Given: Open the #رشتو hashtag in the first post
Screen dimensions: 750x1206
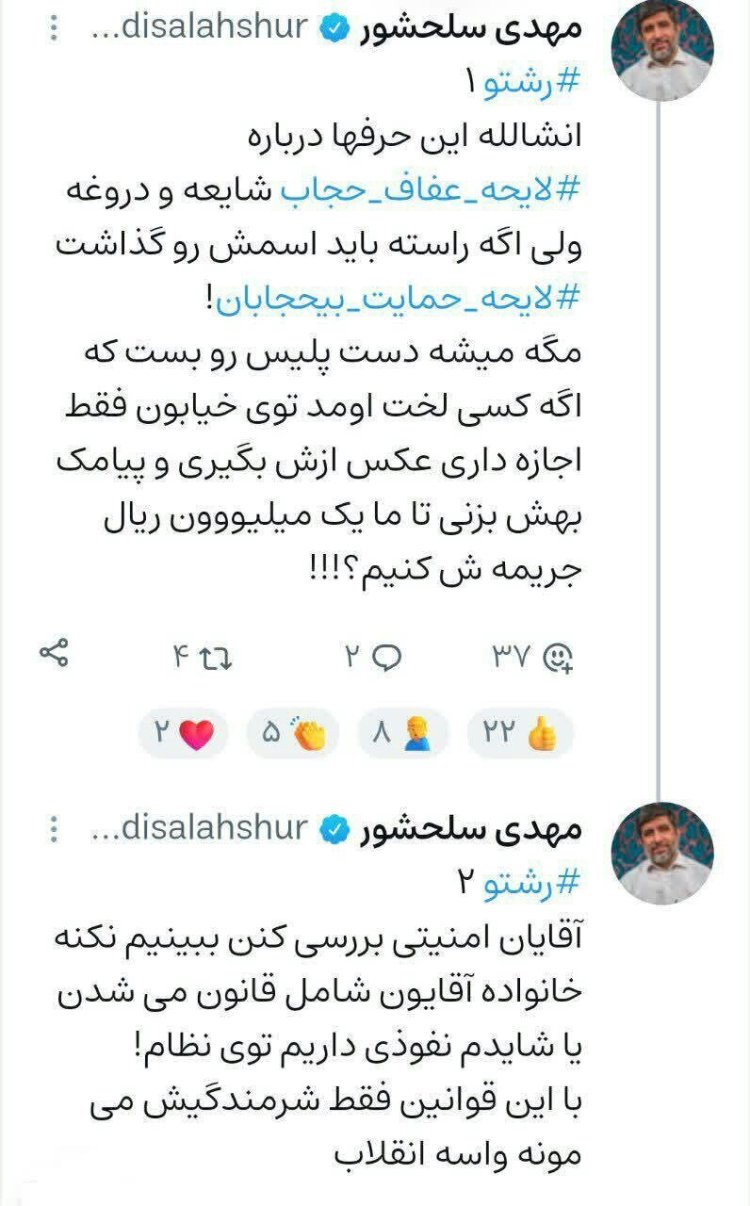Looking at the screenshot, I should (530, 83).
